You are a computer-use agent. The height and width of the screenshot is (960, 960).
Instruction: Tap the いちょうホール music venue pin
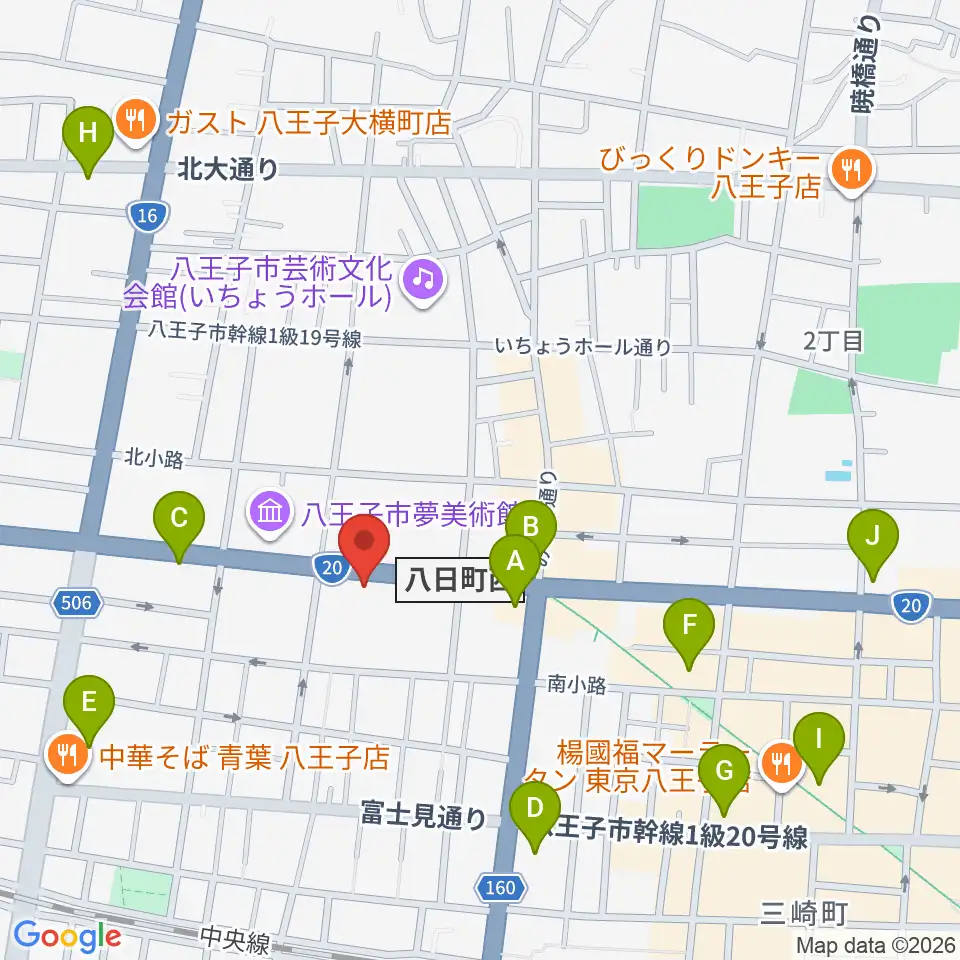coord(424,282)
